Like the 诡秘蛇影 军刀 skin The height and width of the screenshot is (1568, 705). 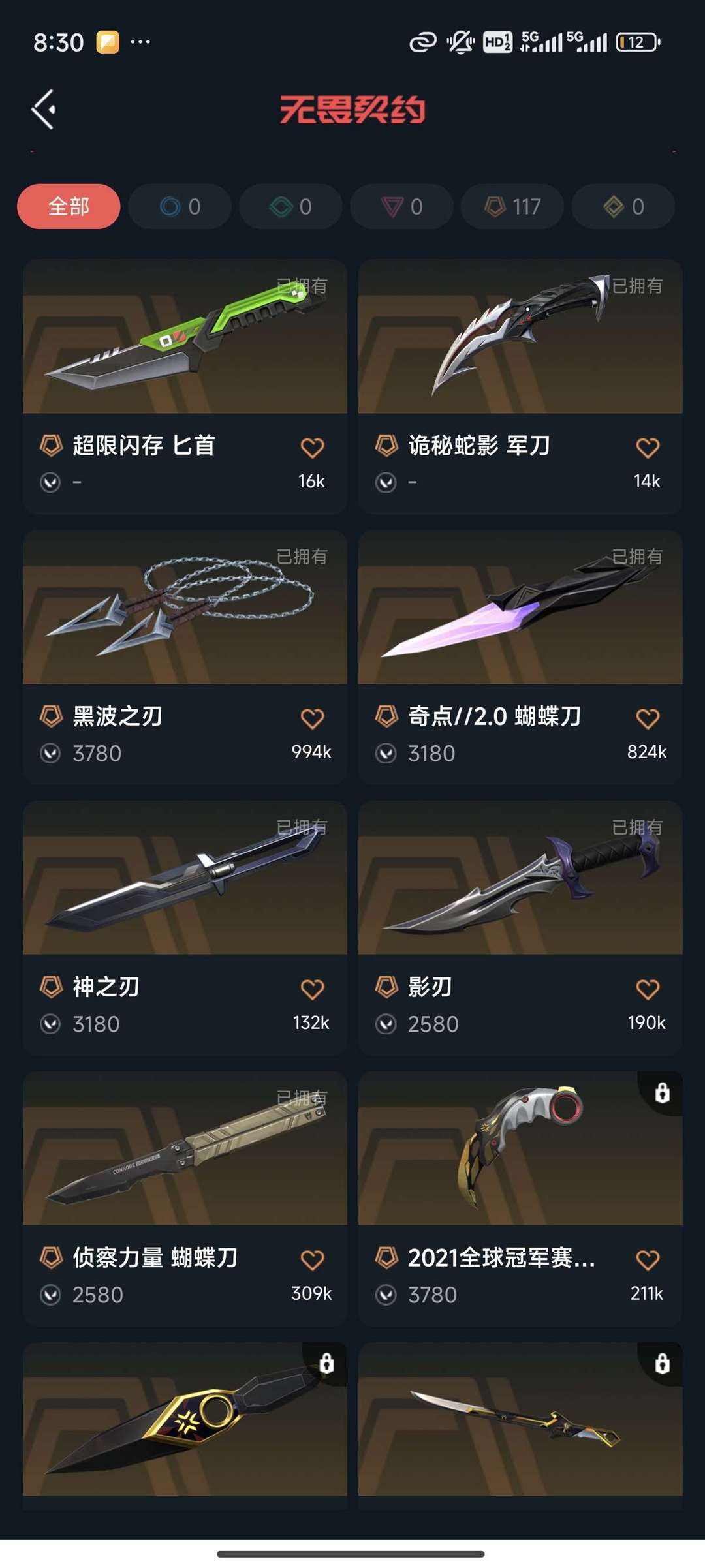click(x=648, y=448)
